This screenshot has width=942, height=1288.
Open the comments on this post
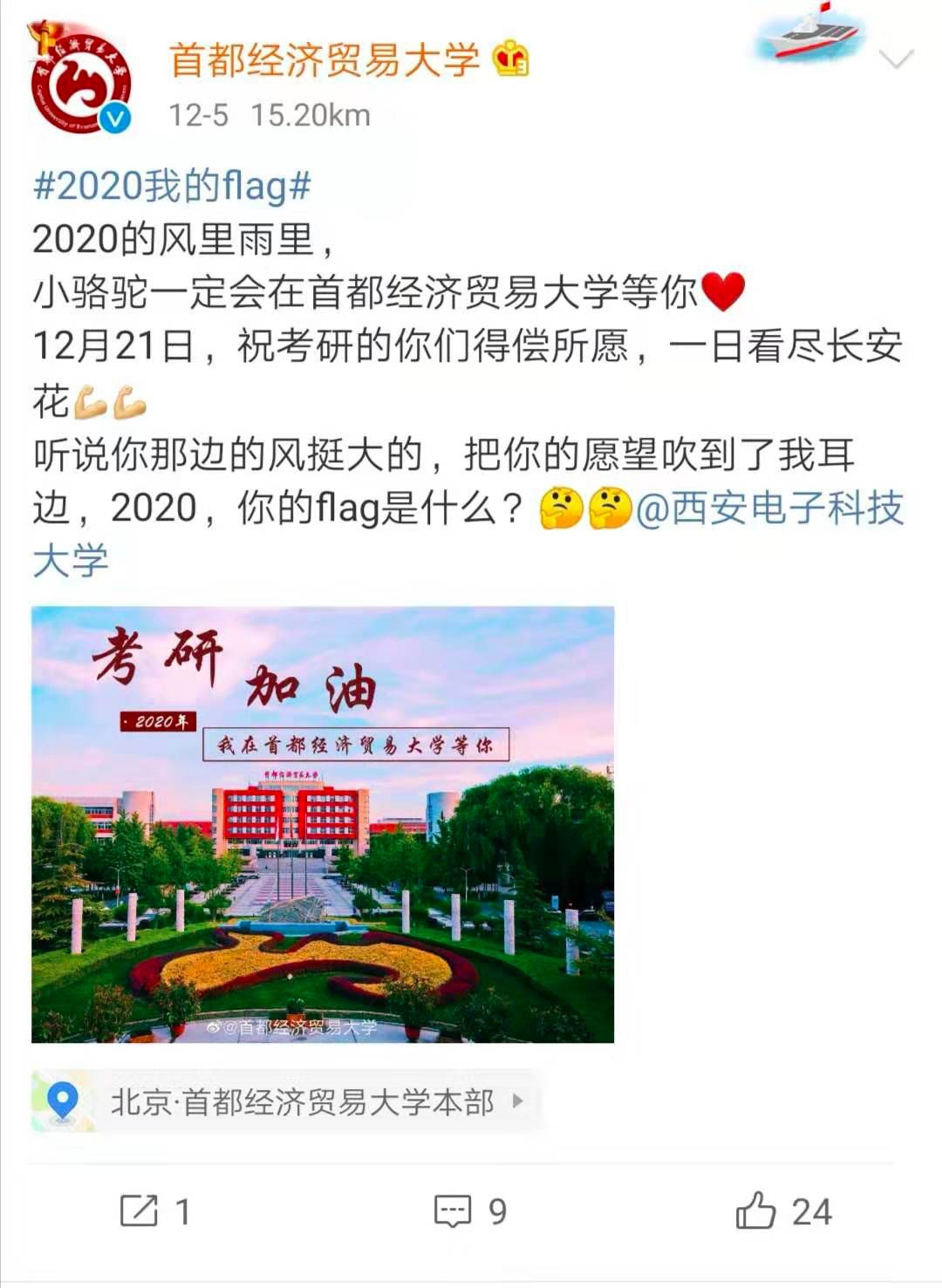pos(469,1211)
